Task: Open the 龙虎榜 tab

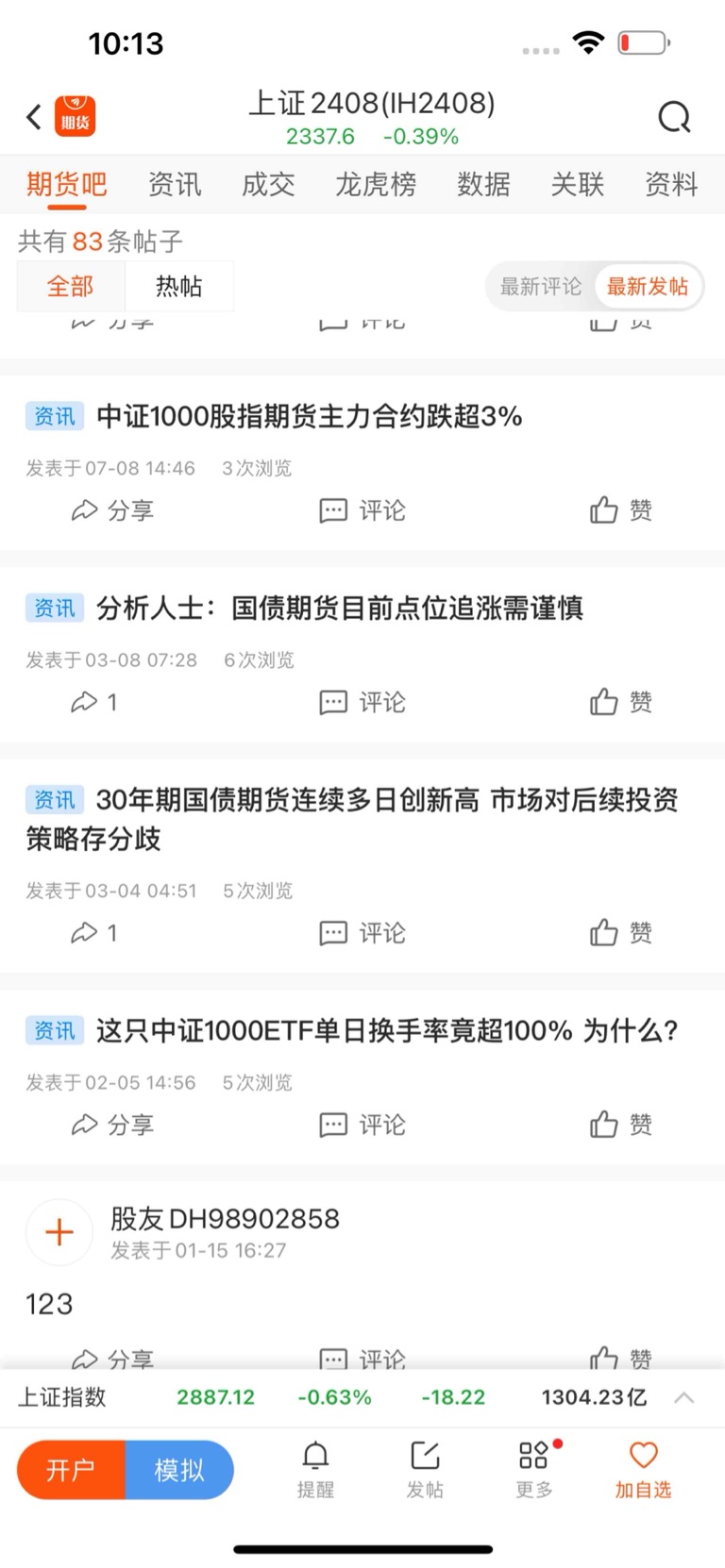Action: (x=376, y=184)
